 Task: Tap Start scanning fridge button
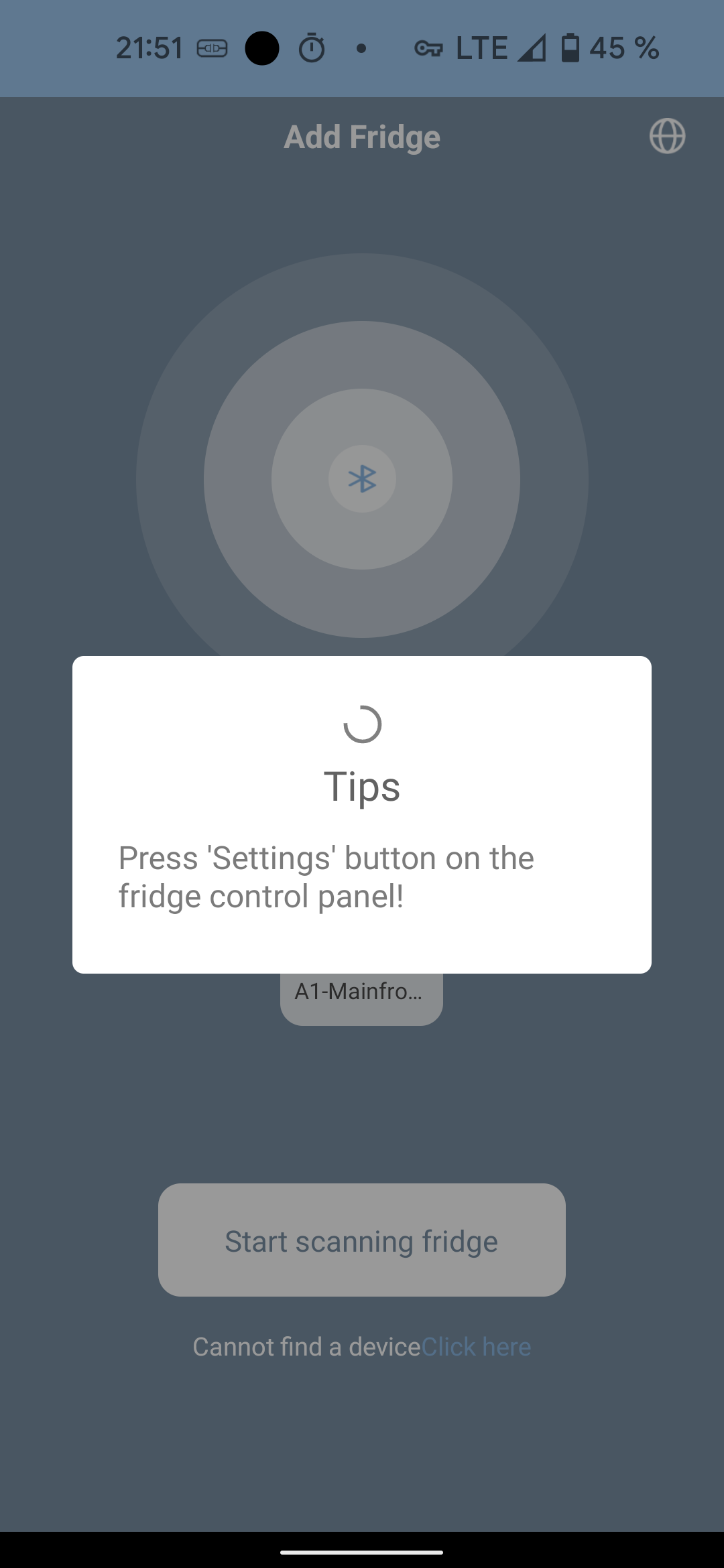361,1240
